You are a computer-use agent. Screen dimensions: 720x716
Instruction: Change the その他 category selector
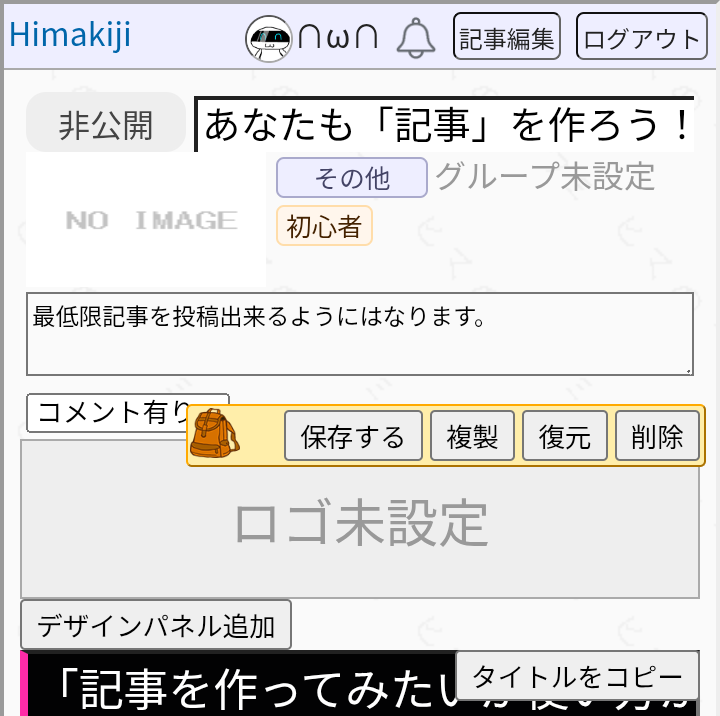tap(352, 178)
